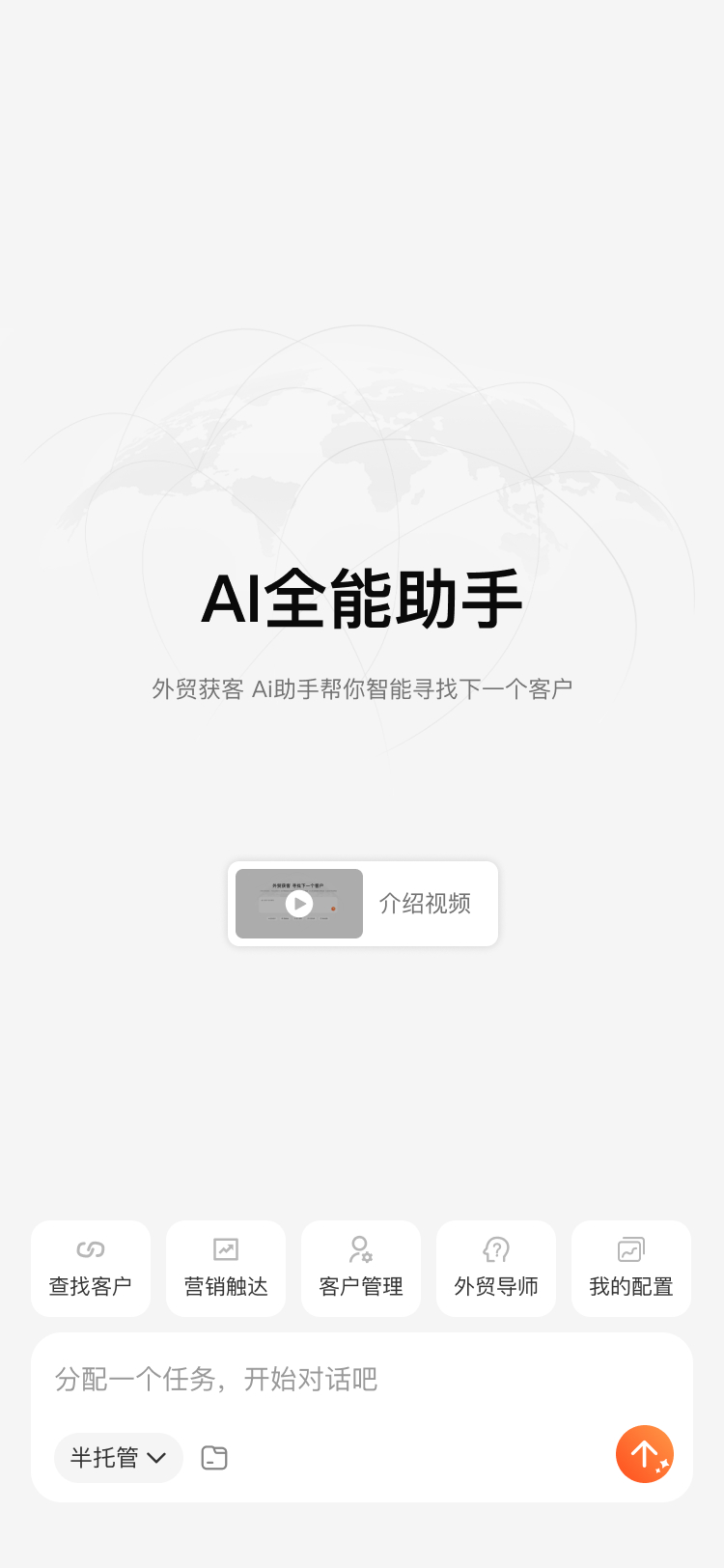Select the 外贸导师 head-question icon
Viewport: 724px width, 1568px height.
496,1249
